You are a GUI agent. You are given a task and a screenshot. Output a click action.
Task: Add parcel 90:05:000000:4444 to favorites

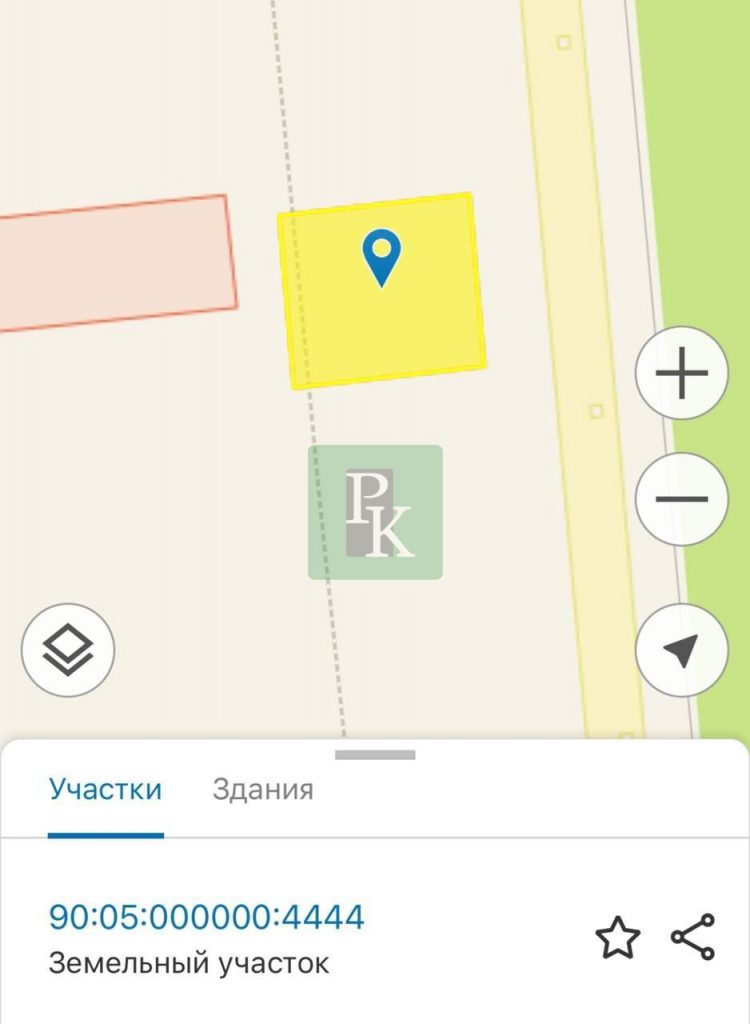[617, 938]
